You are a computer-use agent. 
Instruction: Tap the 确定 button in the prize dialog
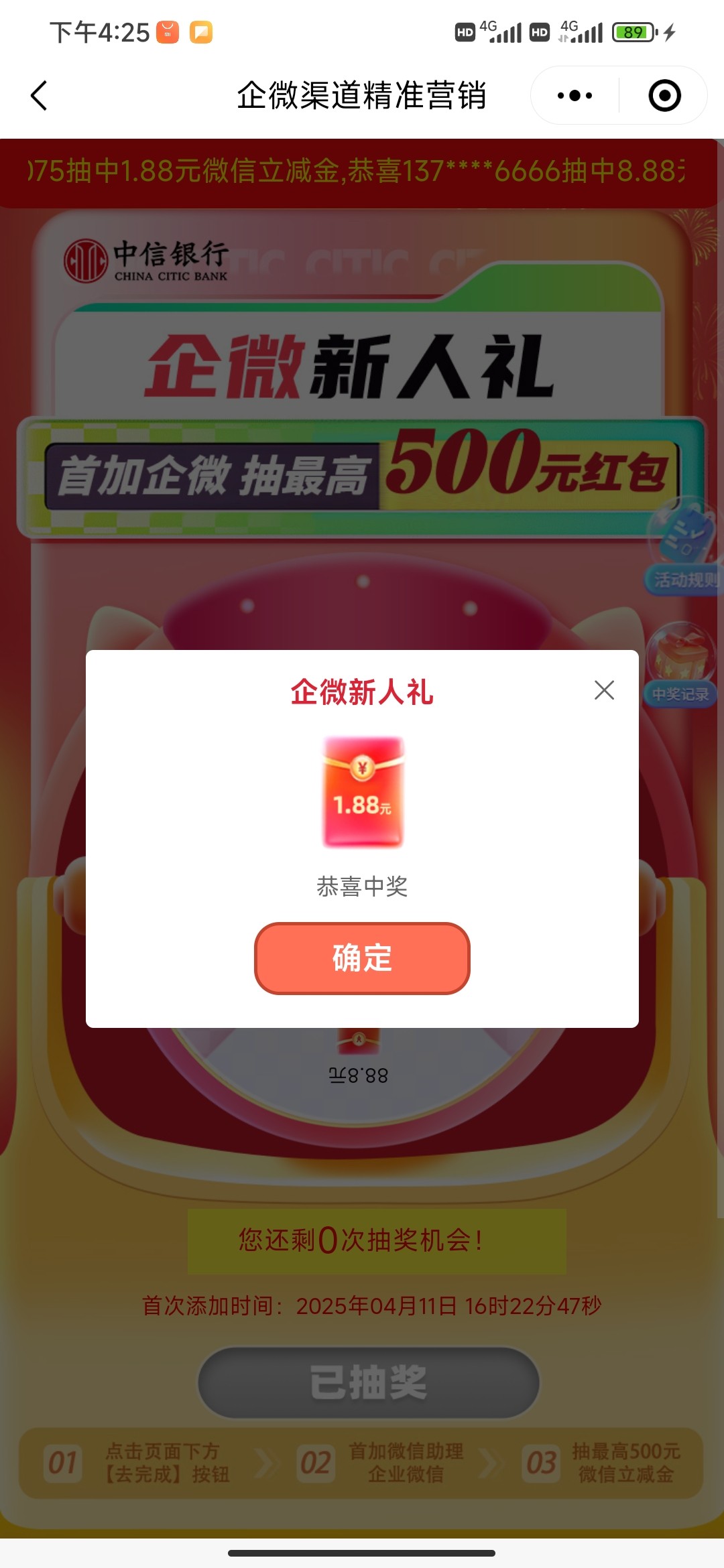pos(362,958)
